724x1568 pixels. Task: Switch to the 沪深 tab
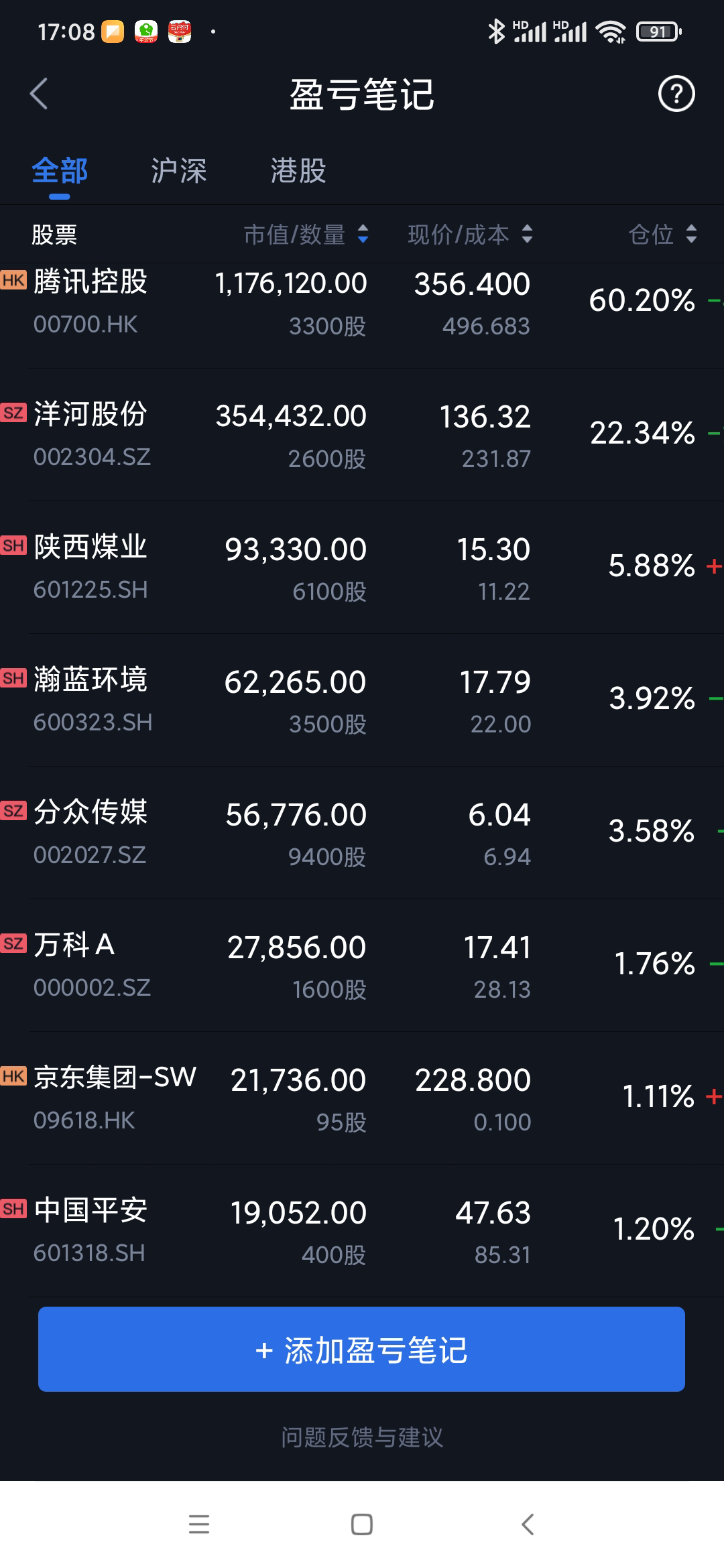[x=178, y=172]
